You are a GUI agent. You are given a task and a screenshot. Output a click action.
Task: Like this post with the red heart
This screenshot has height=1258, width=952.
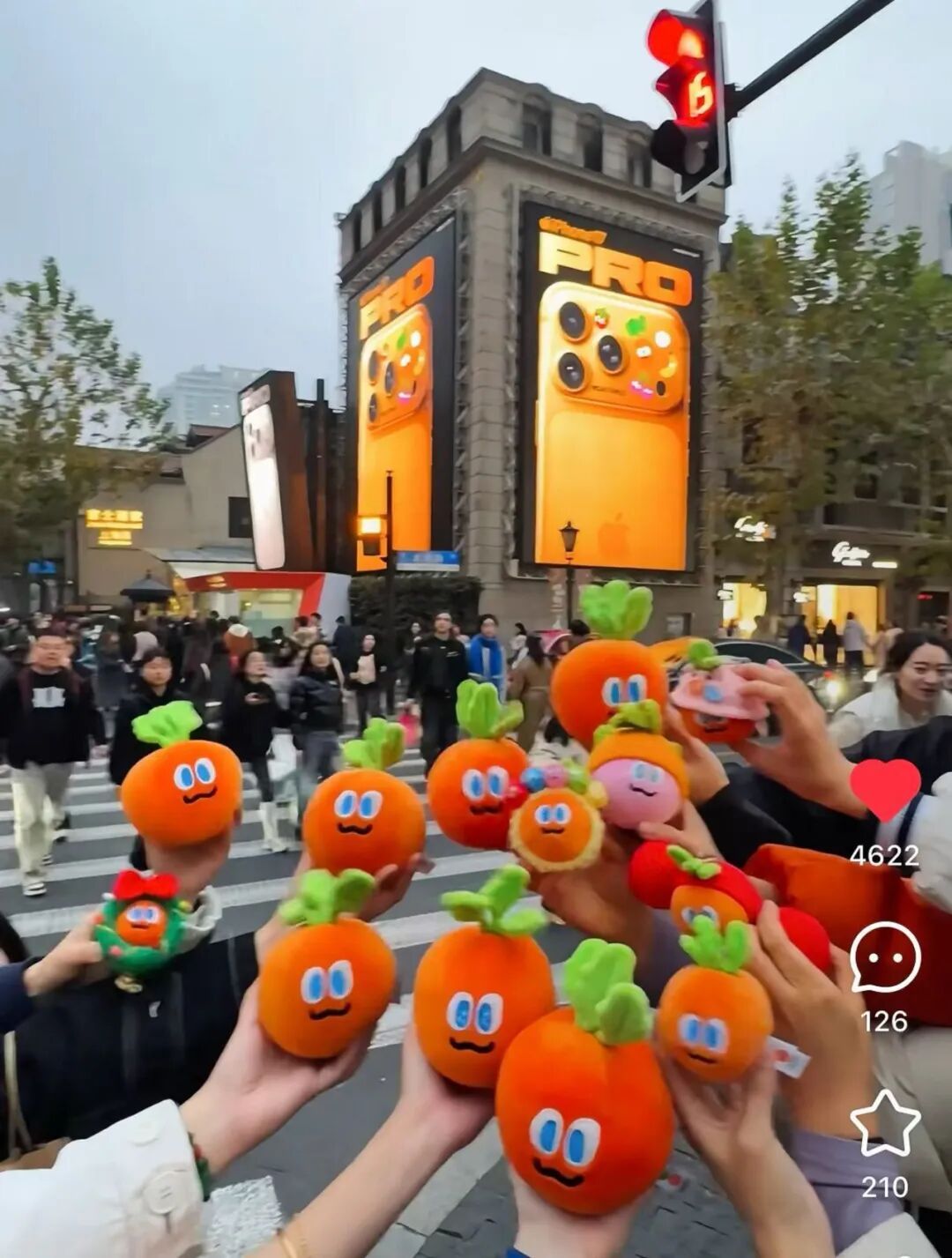[x=885, y=789]
